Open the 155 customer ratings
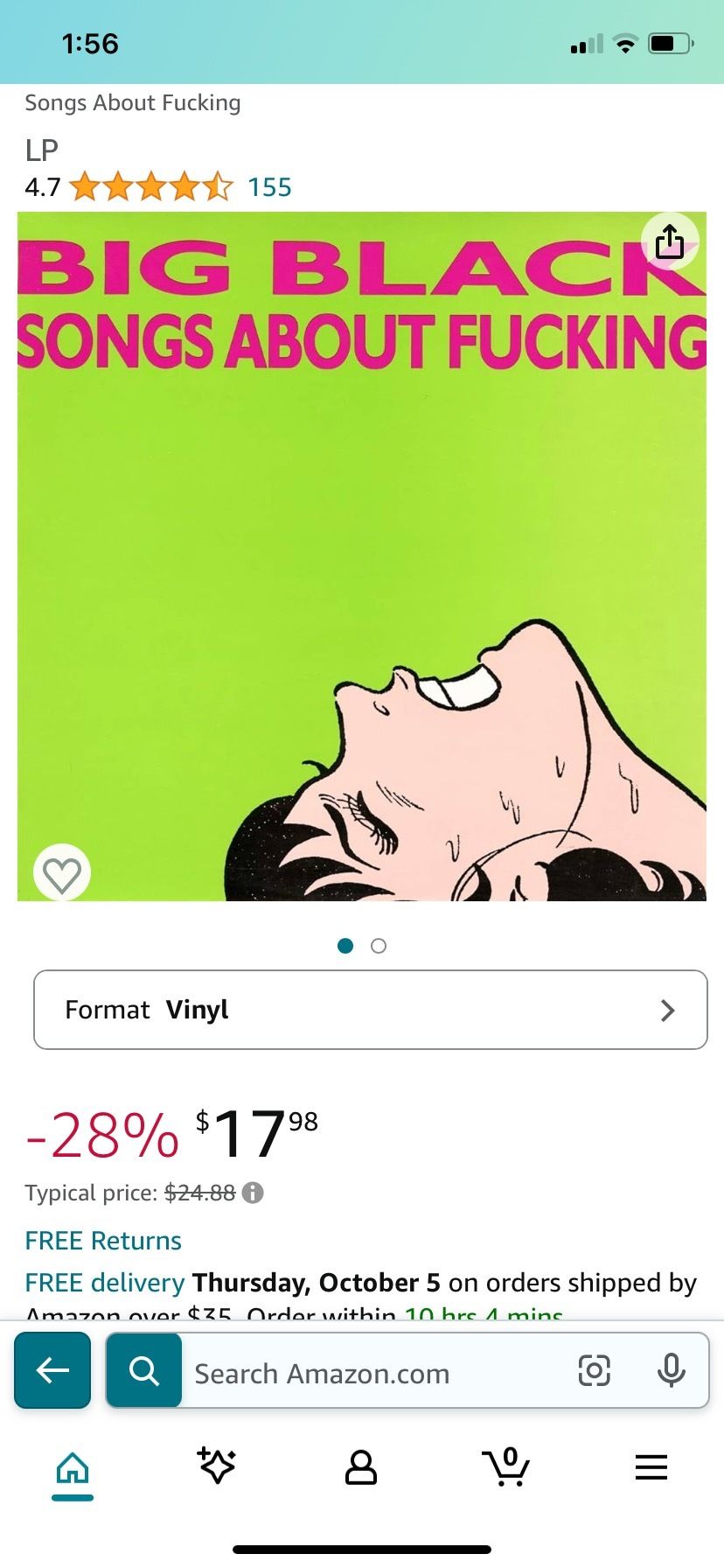724x1568 pixels. click(x=269, y=187)
